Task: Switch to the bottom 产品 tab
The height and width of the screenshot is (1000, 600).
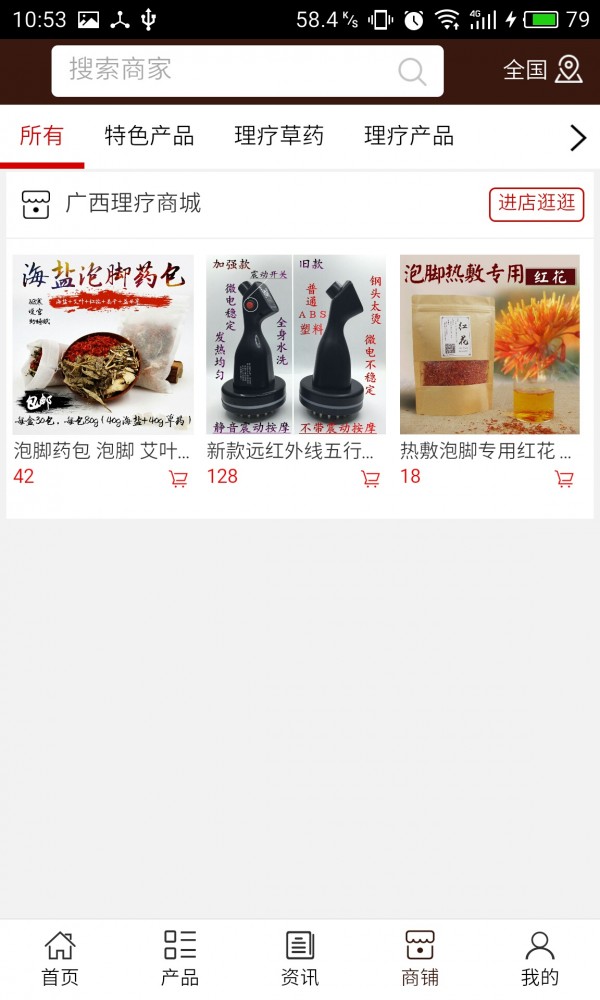Action: tap(180, 959)
